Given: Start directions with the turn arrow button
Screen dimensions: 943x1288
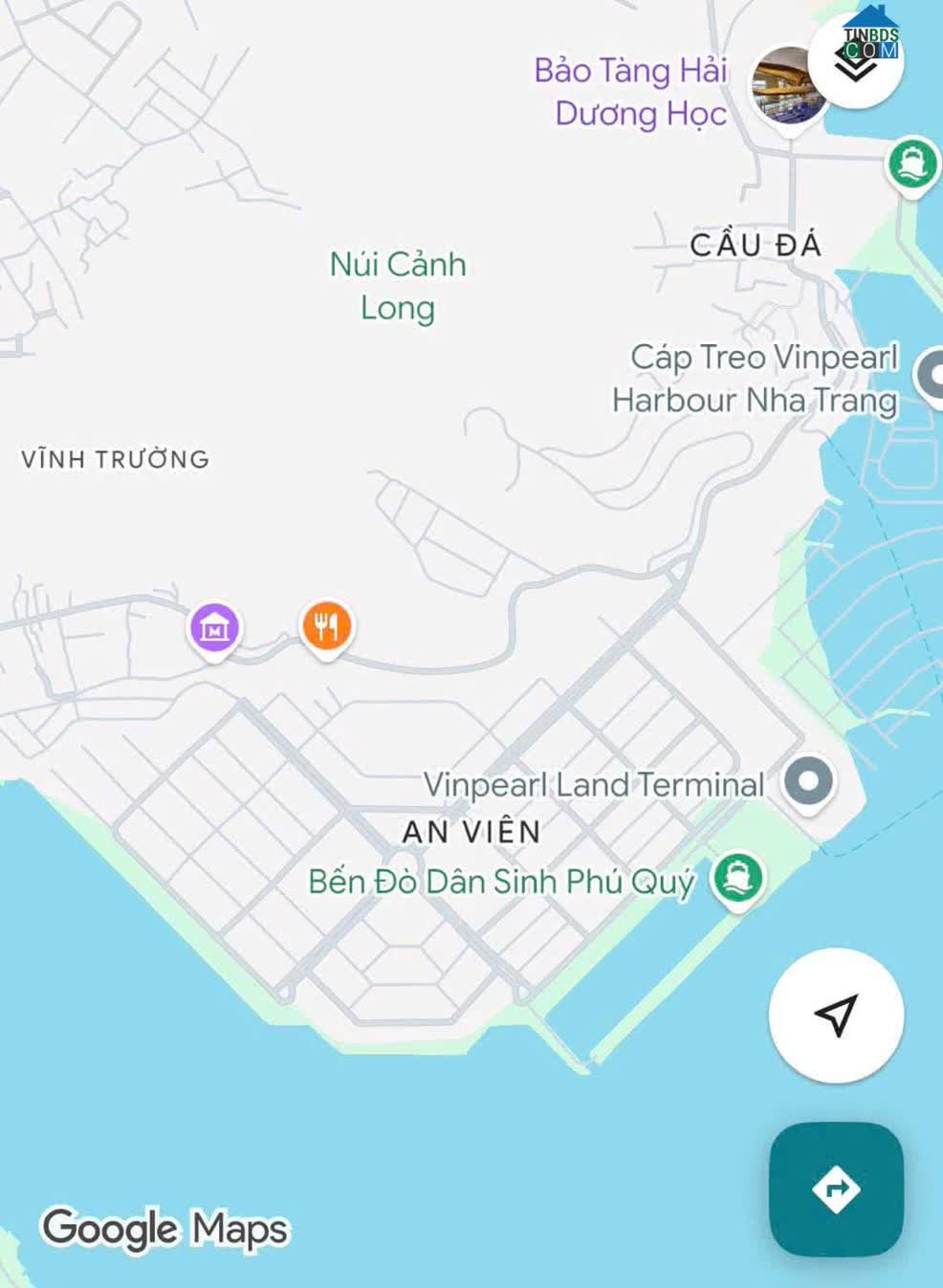Looking at the screenshot, I should (836, 1189).
